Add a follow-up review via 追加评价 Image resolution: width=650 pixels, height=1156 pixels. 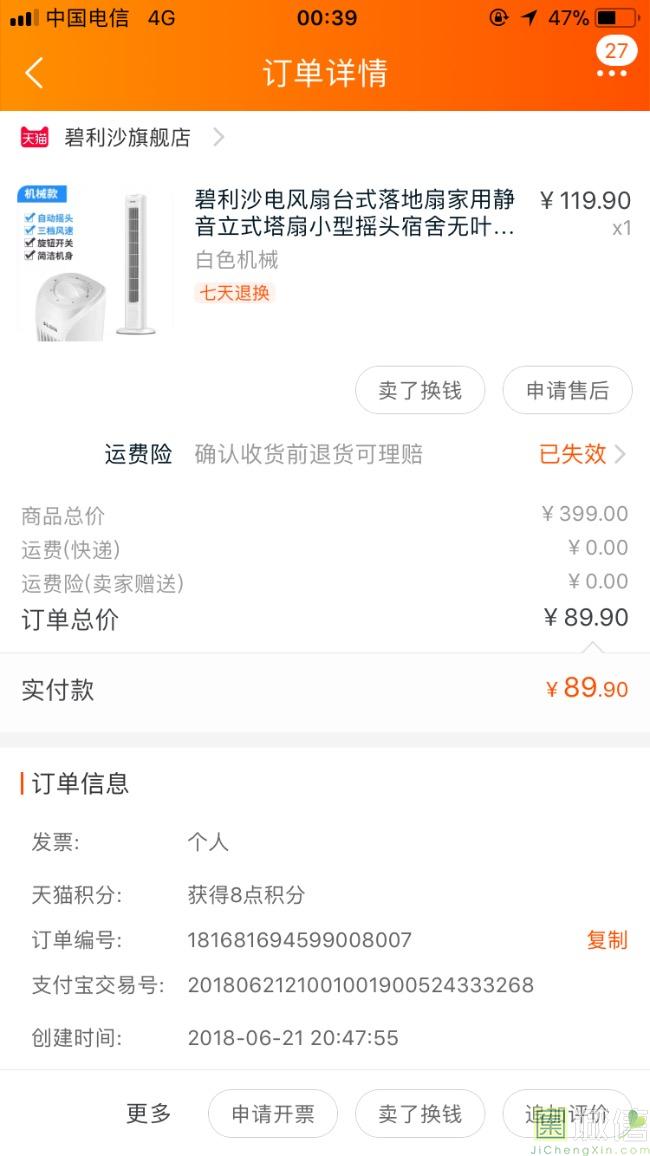tap(567, 1114)
